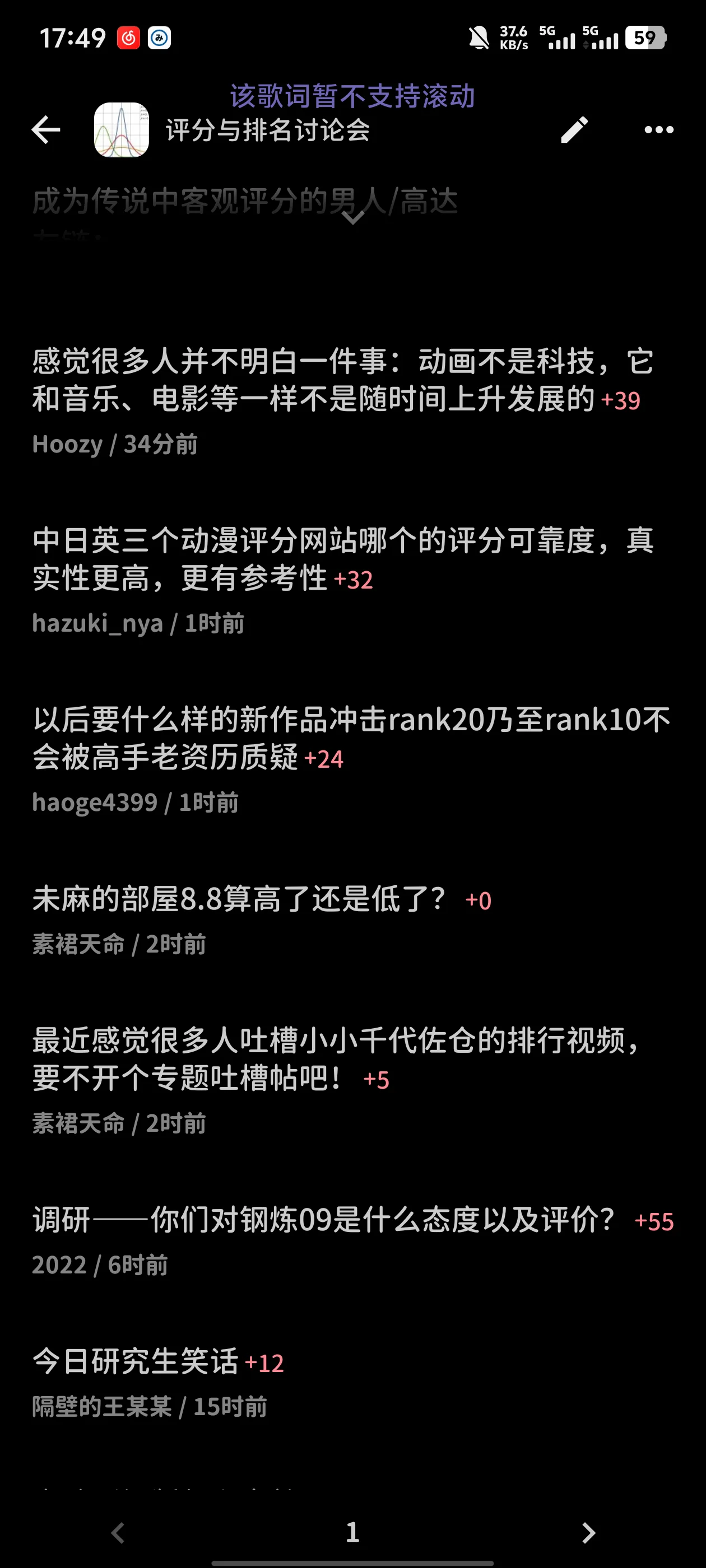706x1568 pixels.
Task: Go back using the arrow icon
Action: (x=47, y=130)
